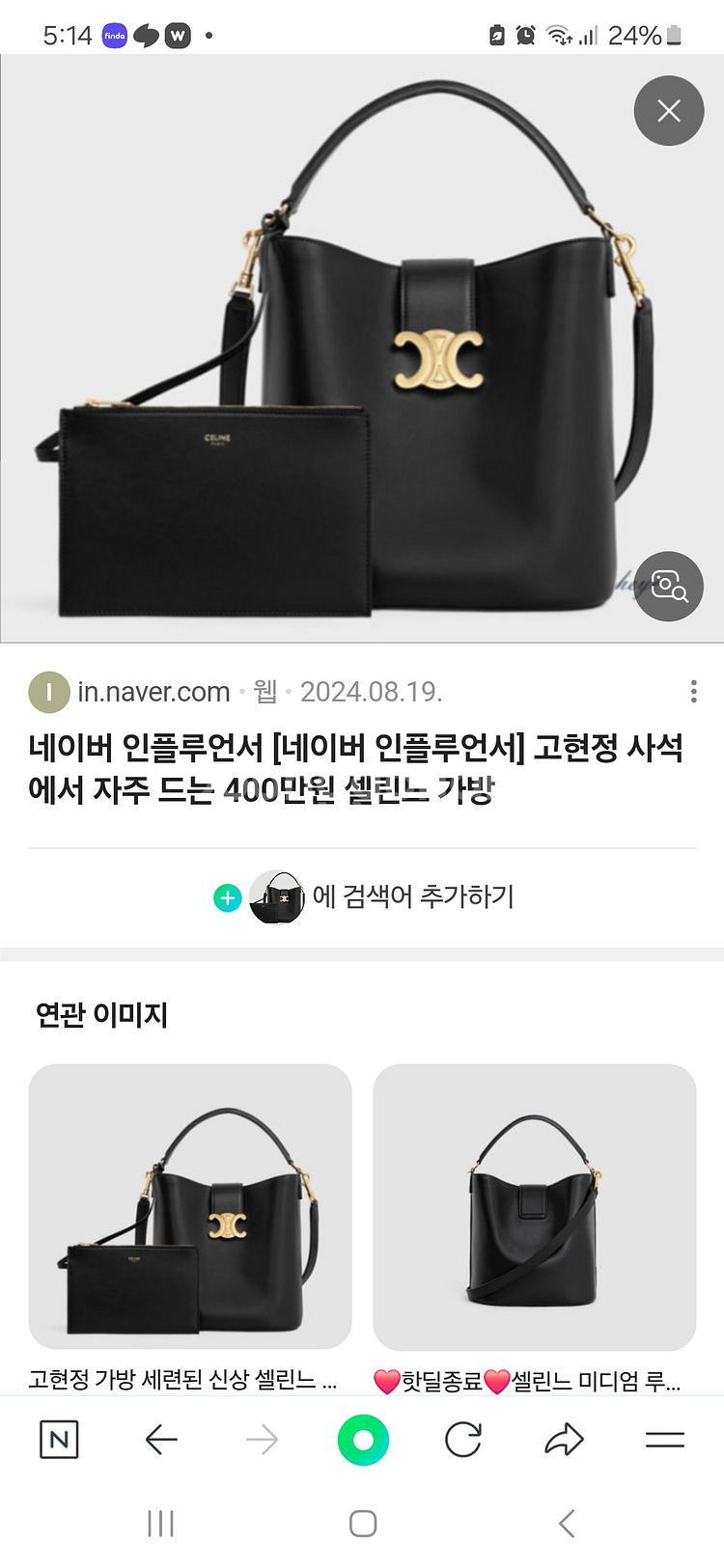Share this page
The image size is (724, 1568).
pos(565,1440)
